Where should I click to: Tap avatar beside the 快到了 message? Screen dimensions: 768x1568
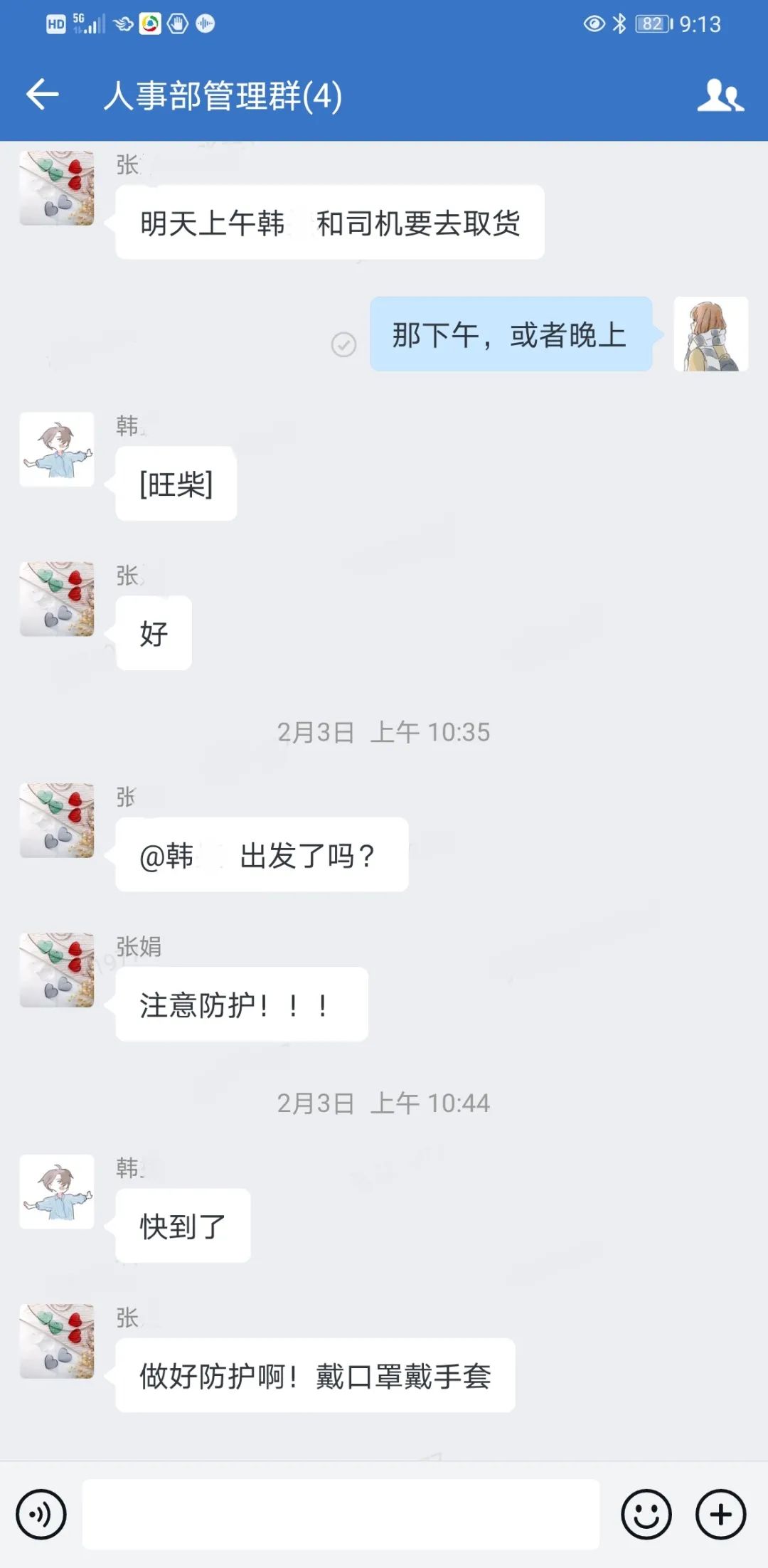point(57,1192)
